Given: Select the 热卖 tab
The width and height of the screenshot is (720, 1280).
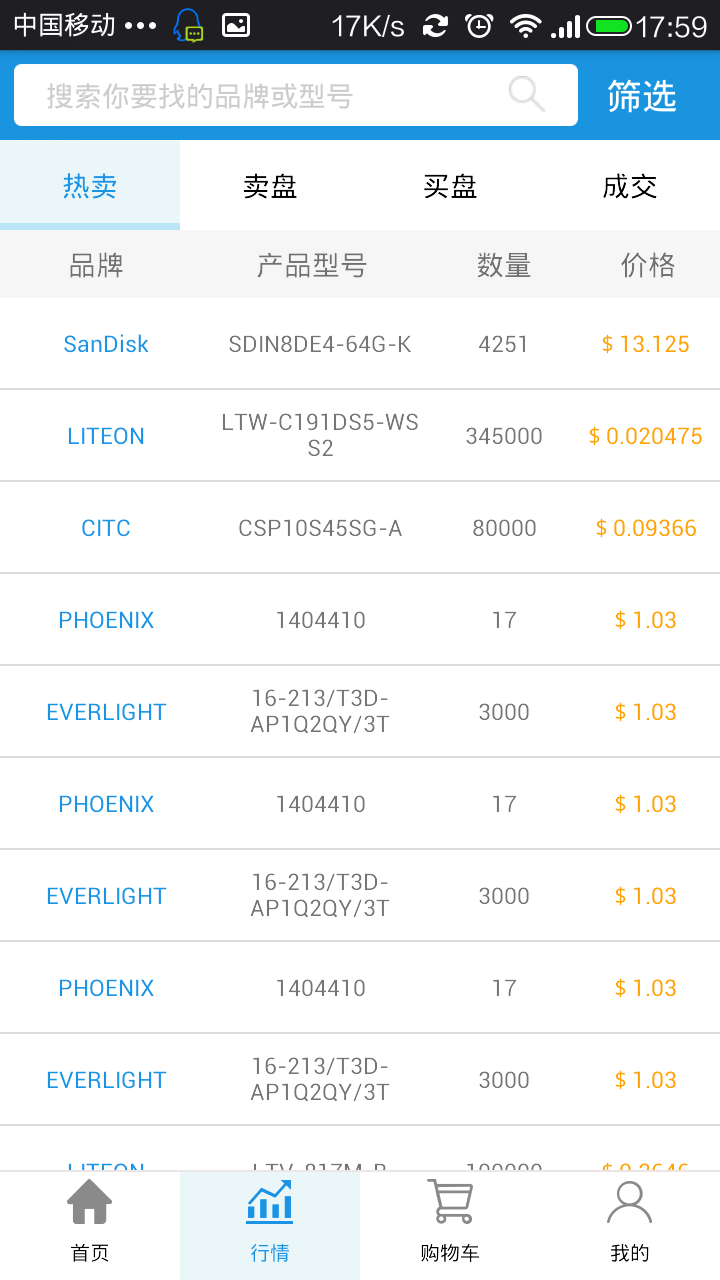Looking at the screenshot, I should click(x=90, y=185).
